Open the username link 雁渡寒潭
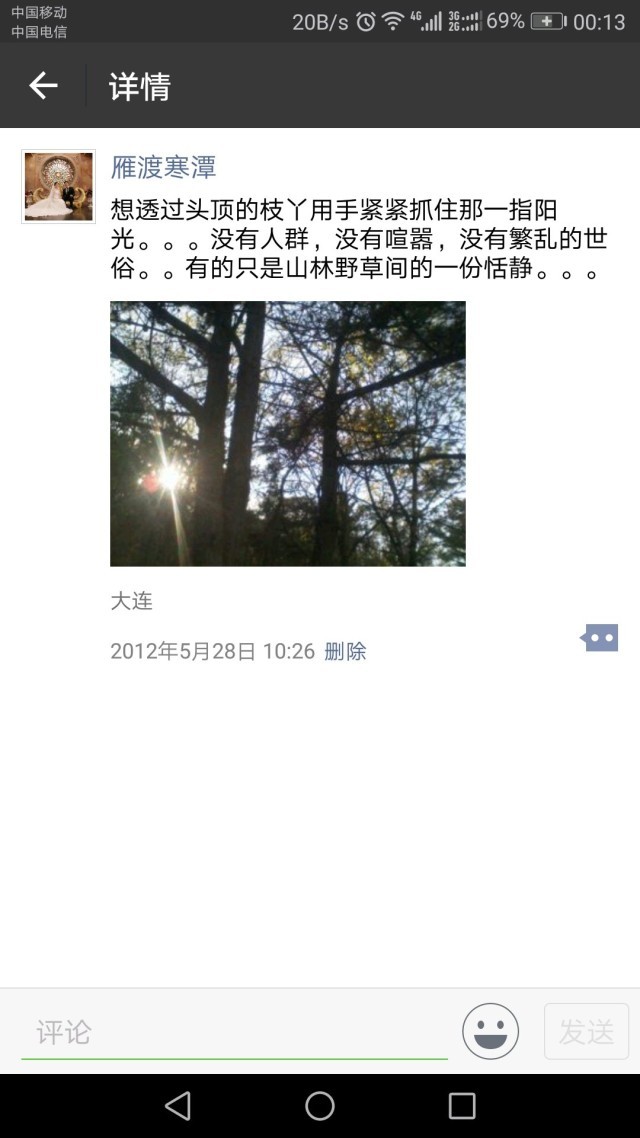Viewport: 640px width, 1138px height. click(163, 166)
